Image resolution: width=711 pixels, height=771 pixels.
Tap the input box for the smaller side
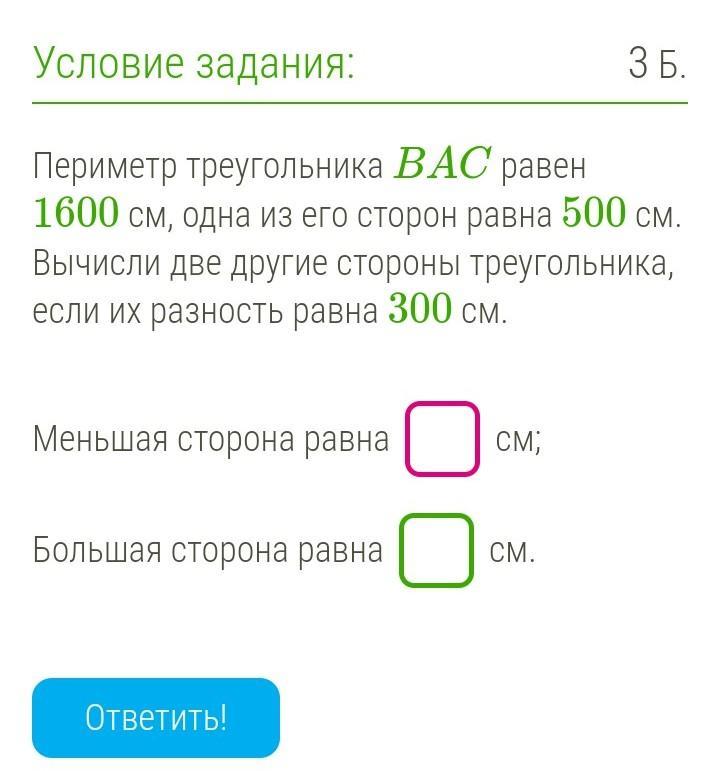click(x=442, y=439)
